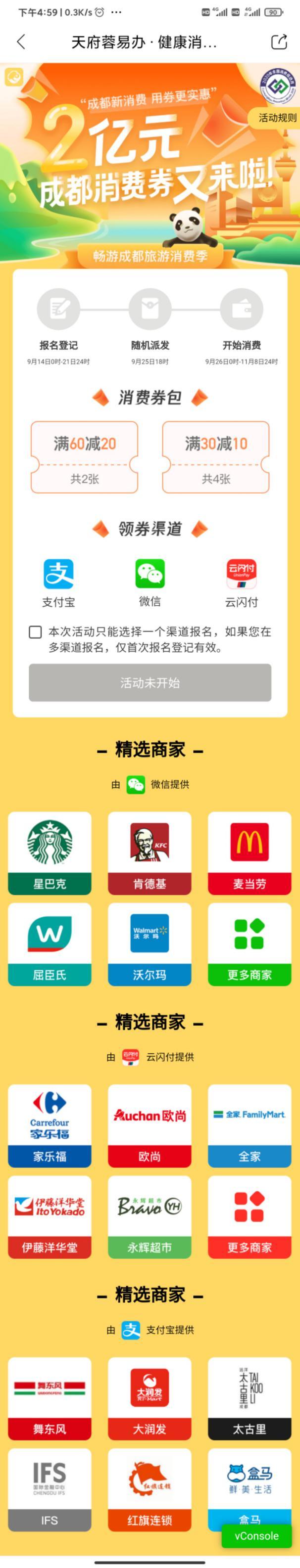Viewport: 300px width, 1568px height.
Task: Show 更多商家 in the 微信 section
Action: 250,943
